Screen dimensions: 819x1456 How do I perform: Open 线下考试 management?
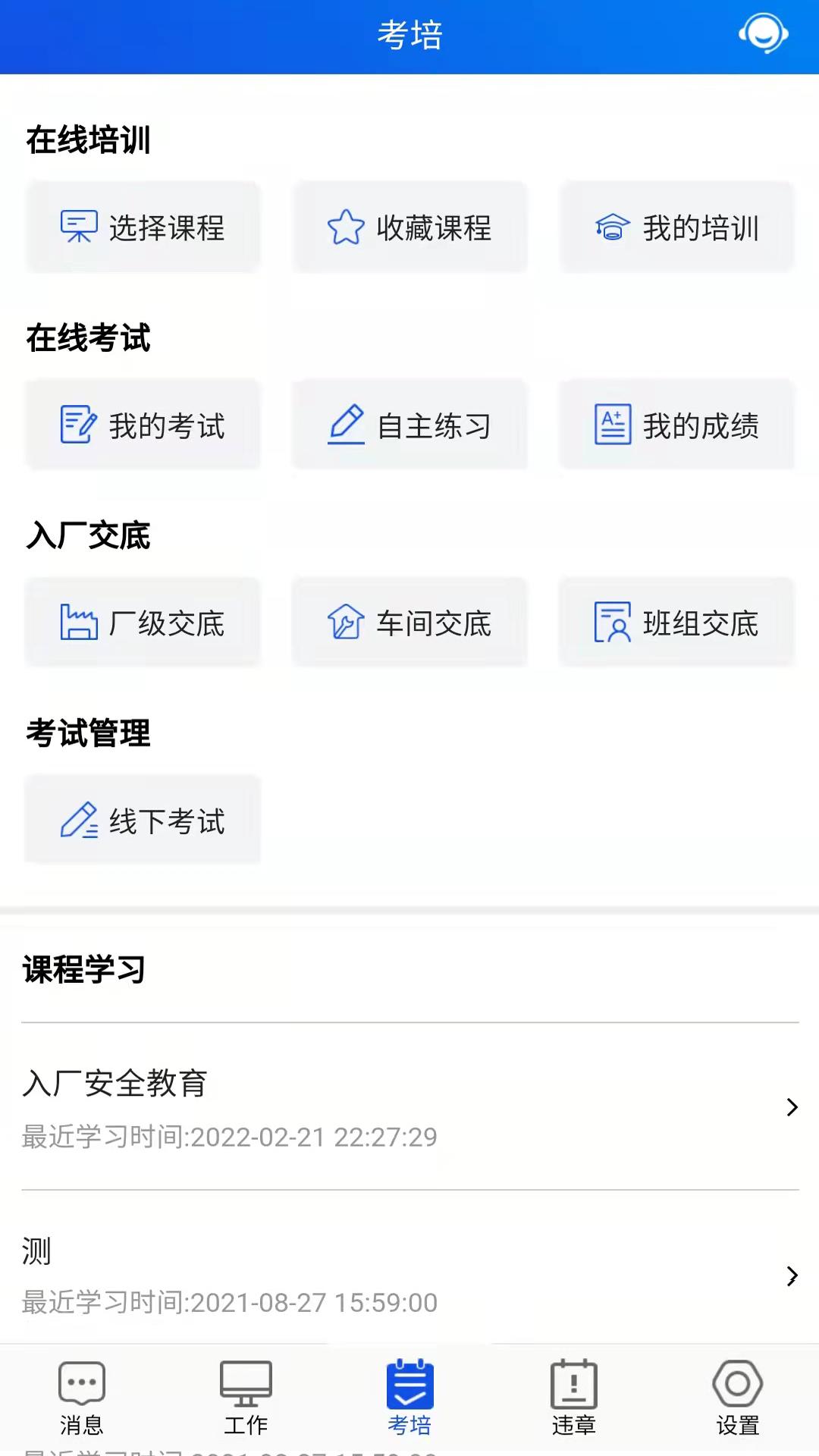(x=143, y=821)
